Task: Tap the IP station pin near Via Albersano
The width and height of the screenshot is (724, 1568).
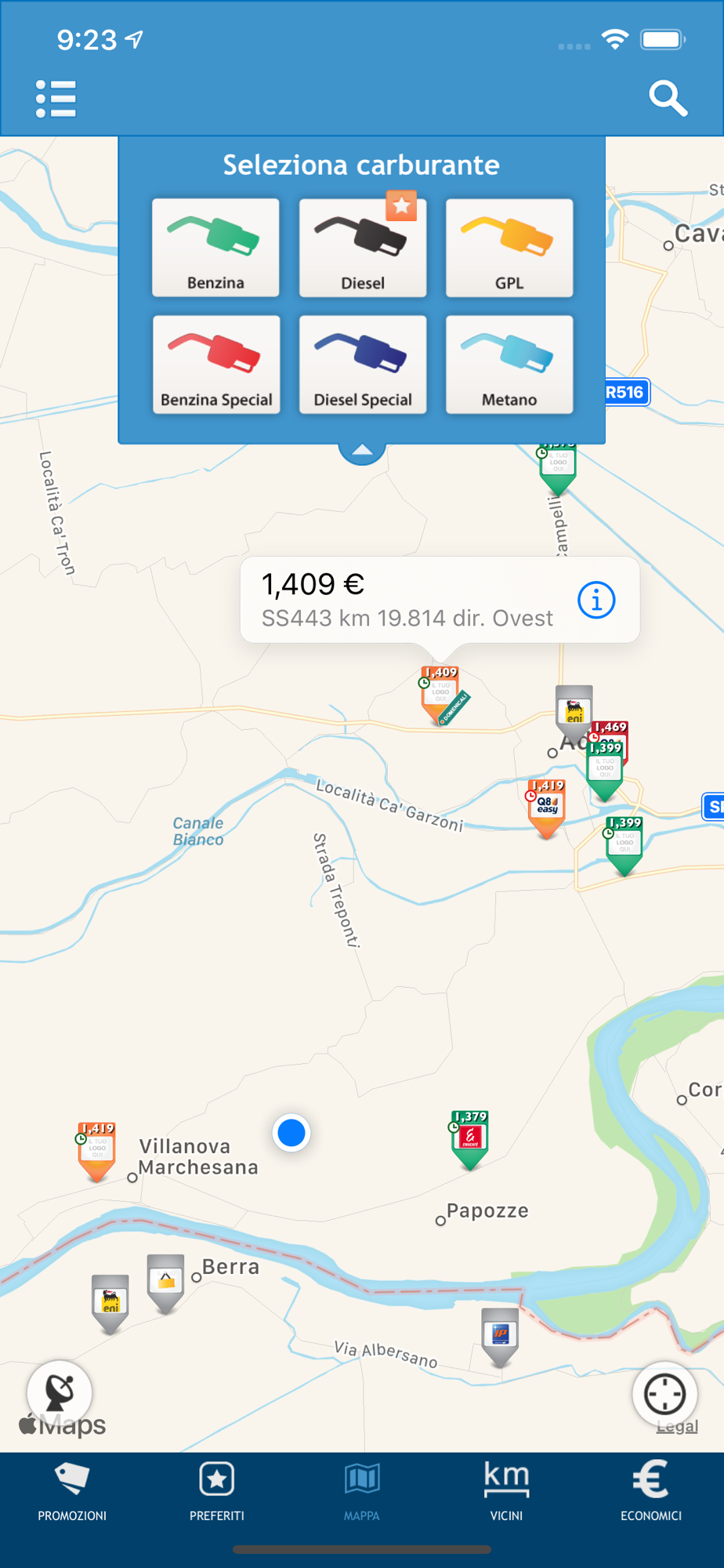Action: (500, 1334)
